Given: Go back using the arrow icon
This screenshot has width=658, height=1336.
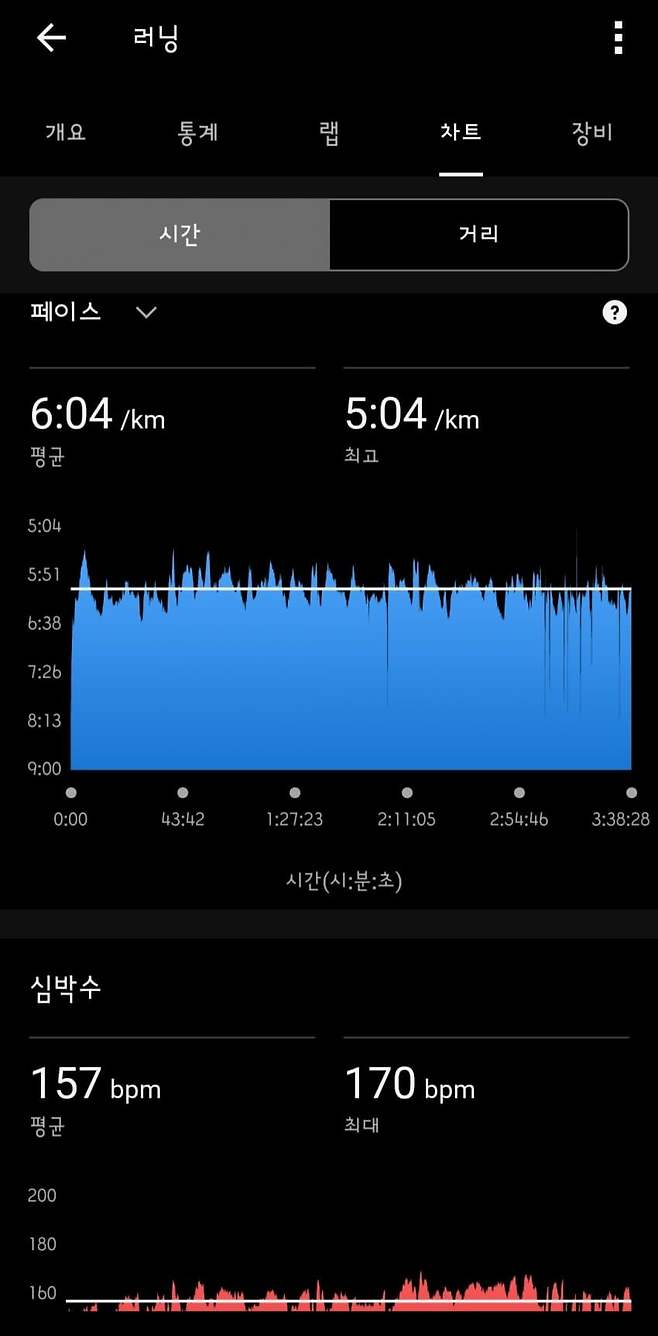Looking at the screenshot, I should [51, 38].
